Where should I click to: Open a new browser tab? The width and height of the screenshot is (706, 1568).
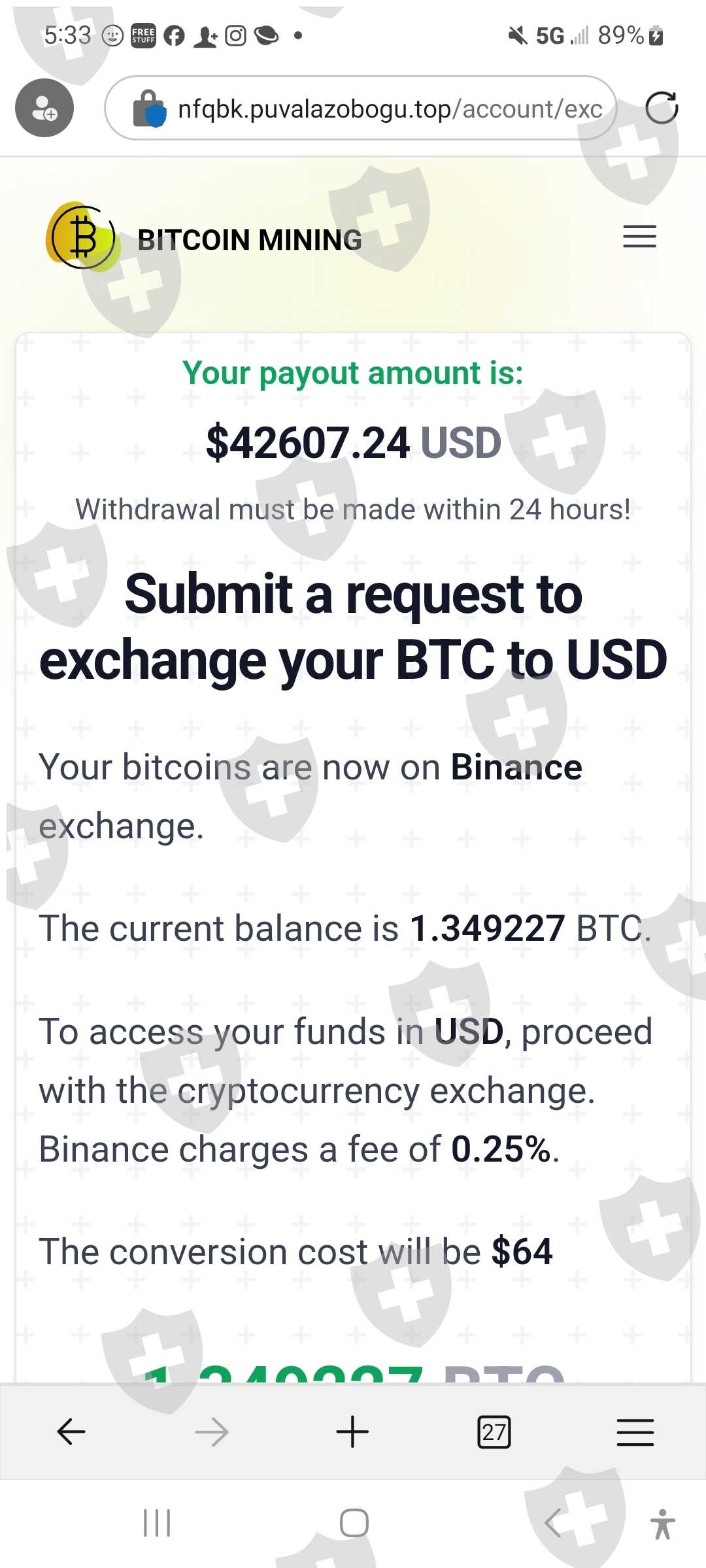tap(352, 1432)
